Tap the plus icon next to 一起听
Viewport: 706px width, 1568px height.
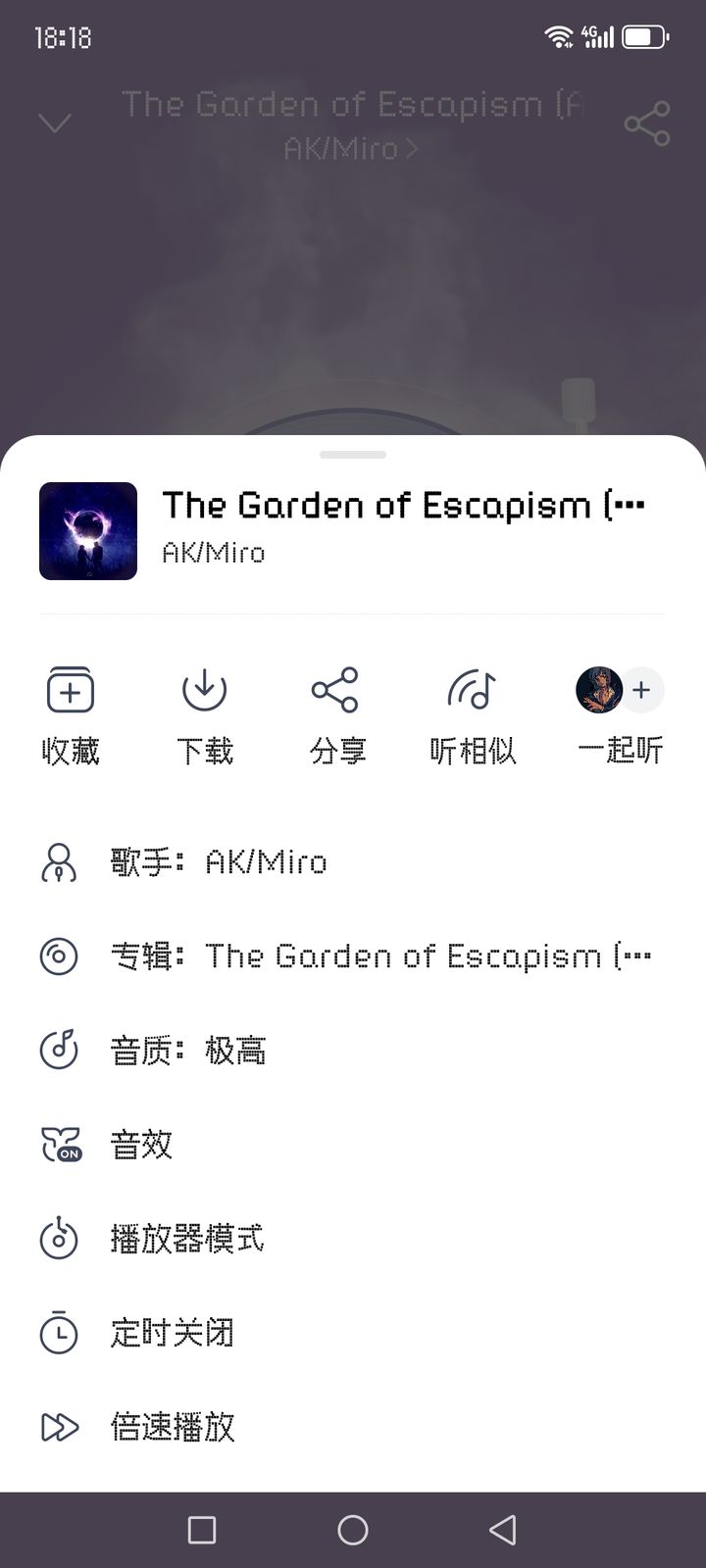coord(641,690)
